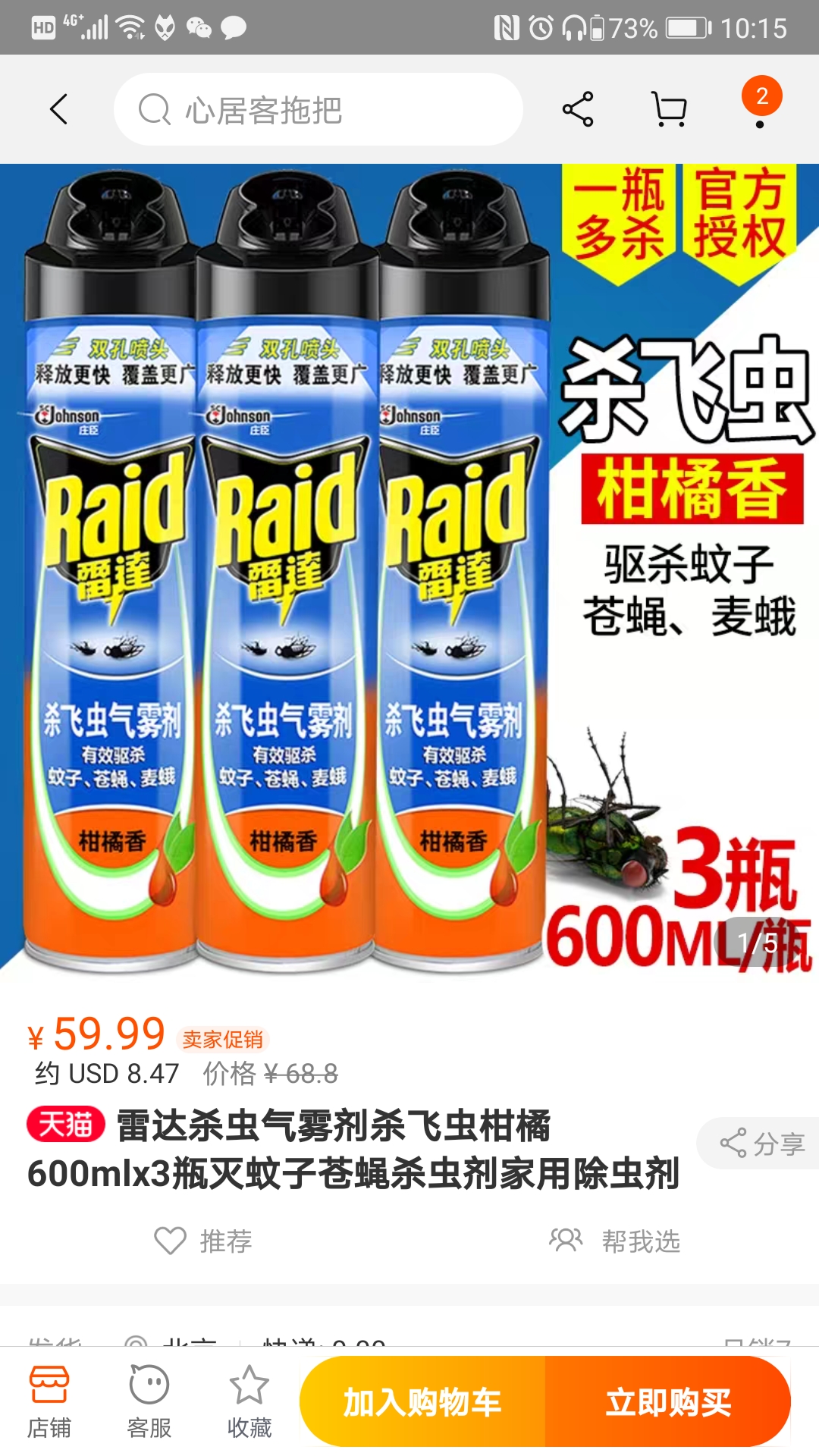Tap the 分享 share button beside the title

(x=762, y=1143)
